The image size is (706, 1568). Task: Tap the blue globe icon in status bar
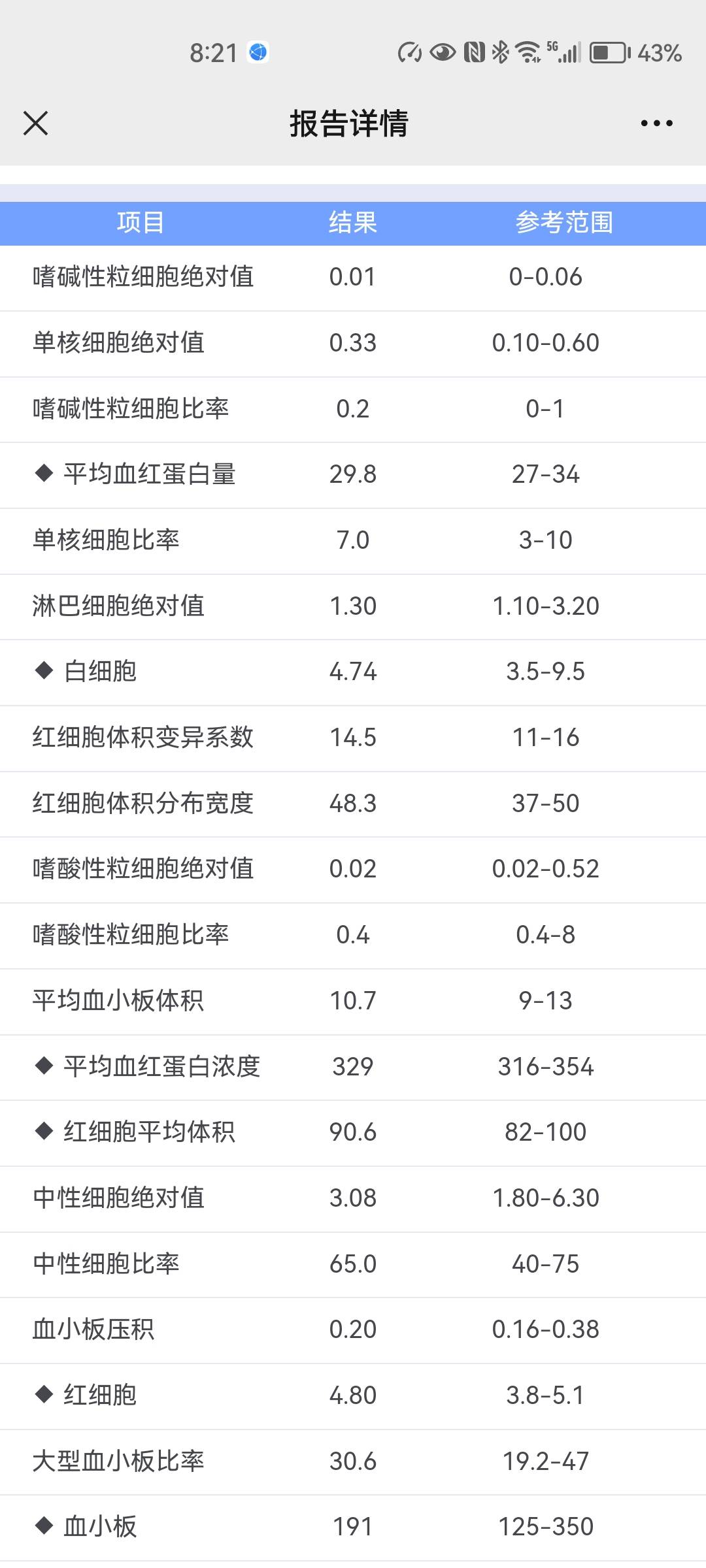[258, 52]
